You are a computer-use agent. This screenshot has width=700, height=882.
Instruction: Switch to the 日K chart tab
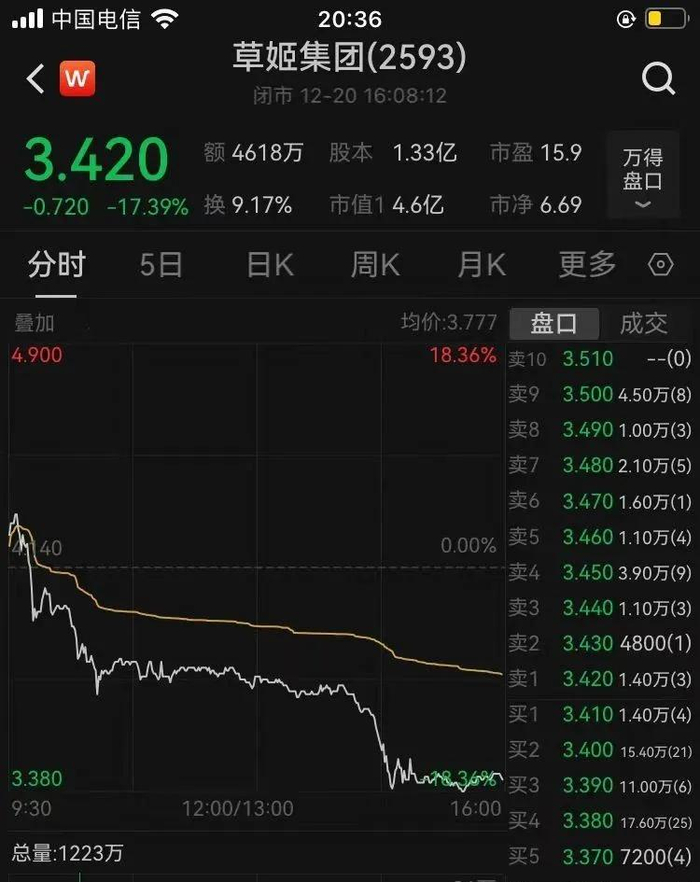click(270, 265)
